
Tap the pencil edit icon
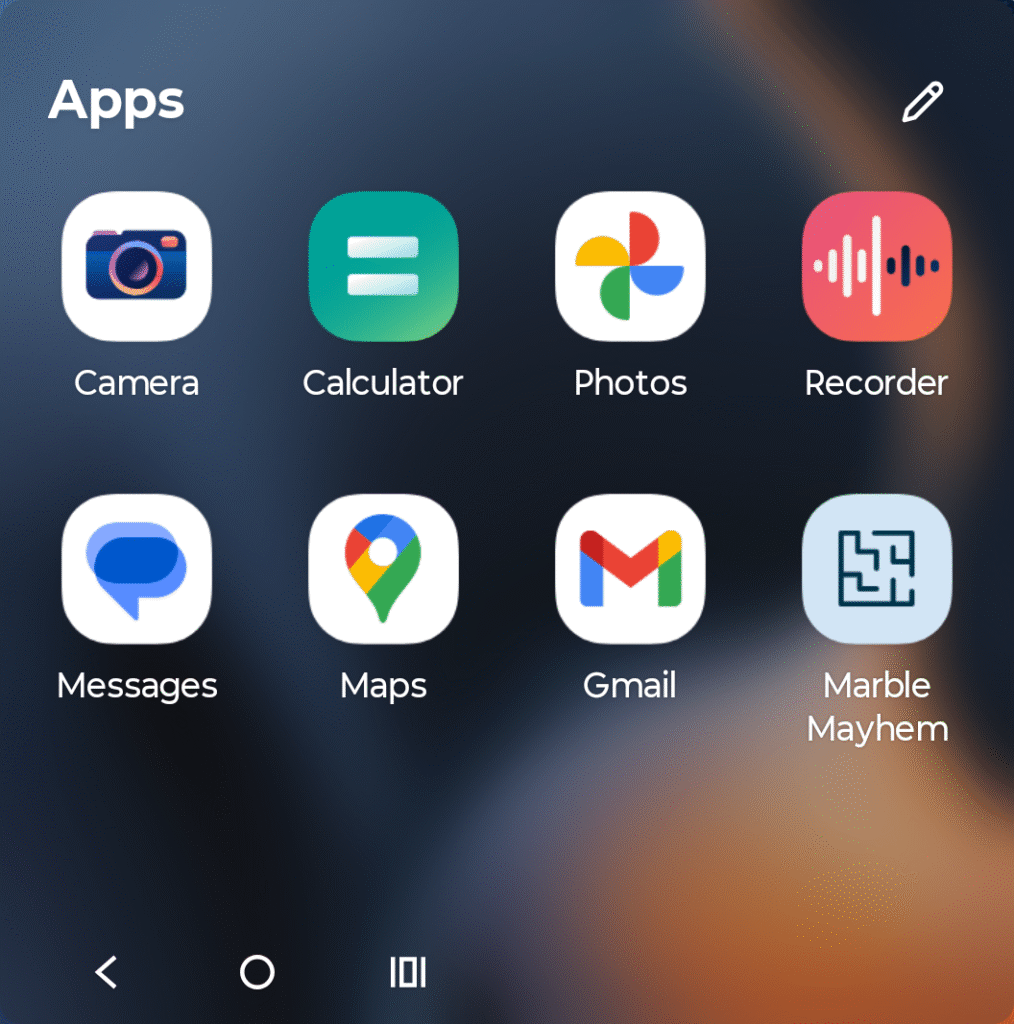922,102
